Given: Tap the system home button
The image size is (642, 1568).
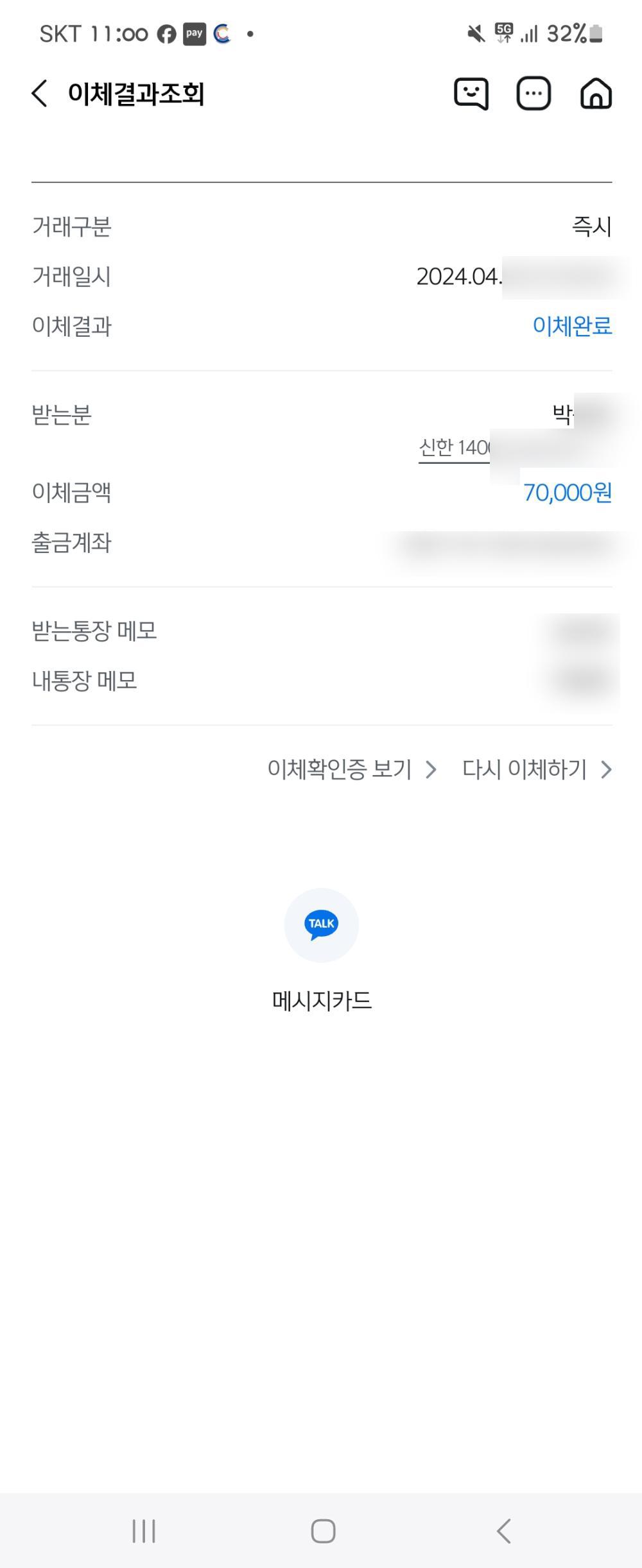Looking at the screenshot, I should click(x=323, y=1531).
